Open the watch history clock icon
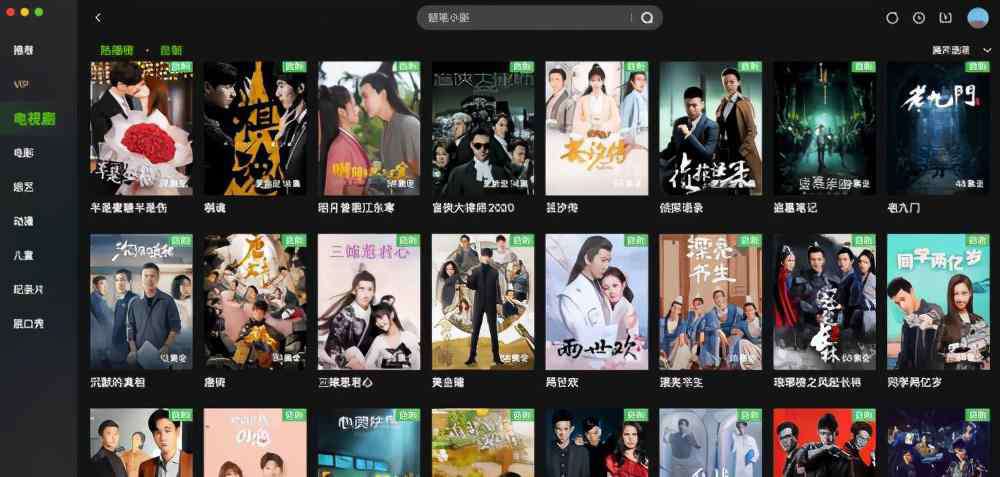Viewport: 1000px width, 477px height. pos(919,18)
